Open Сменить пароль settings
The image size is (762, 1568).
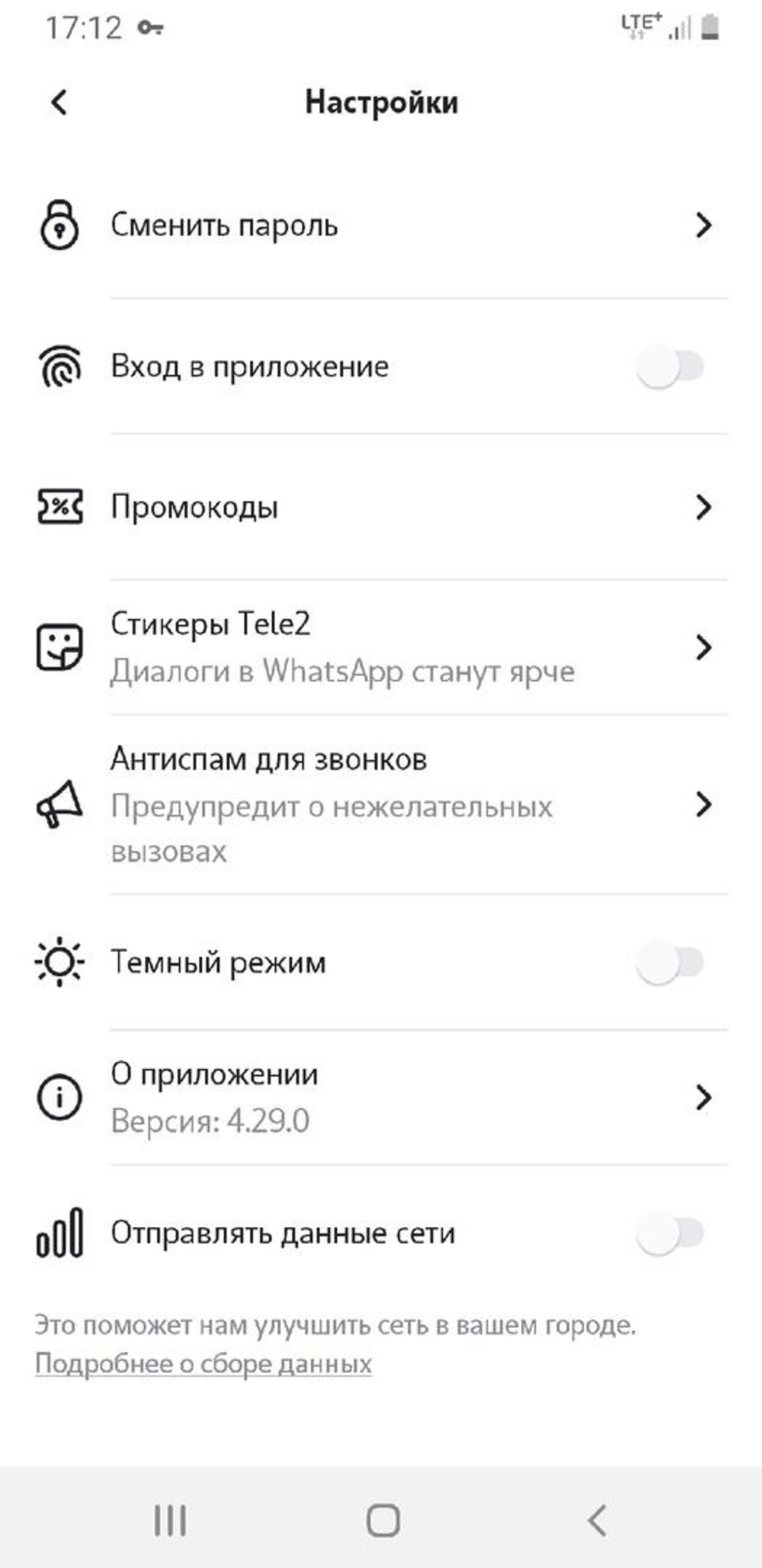tap(379, 225)
